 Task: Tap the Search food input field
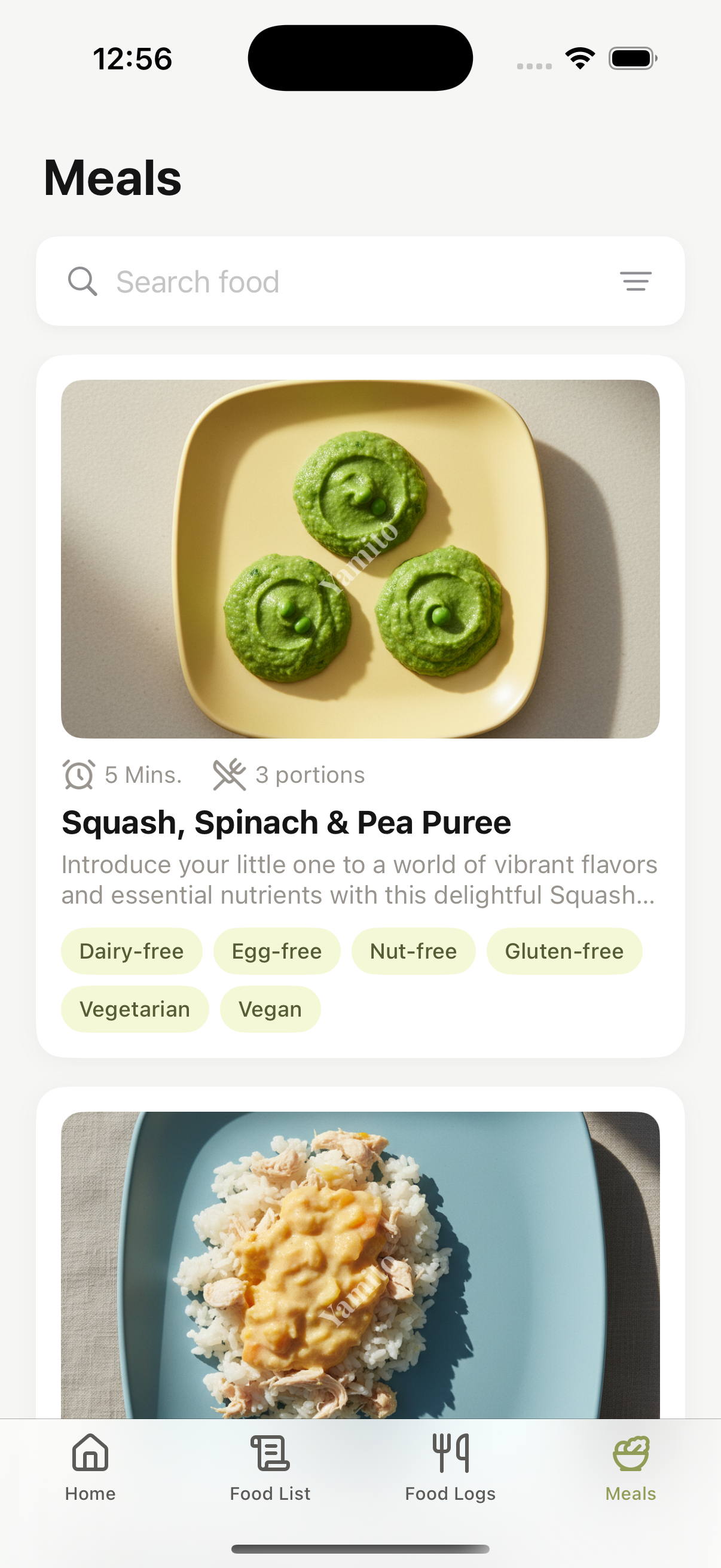pyautogui.click(x=243, y=281)
